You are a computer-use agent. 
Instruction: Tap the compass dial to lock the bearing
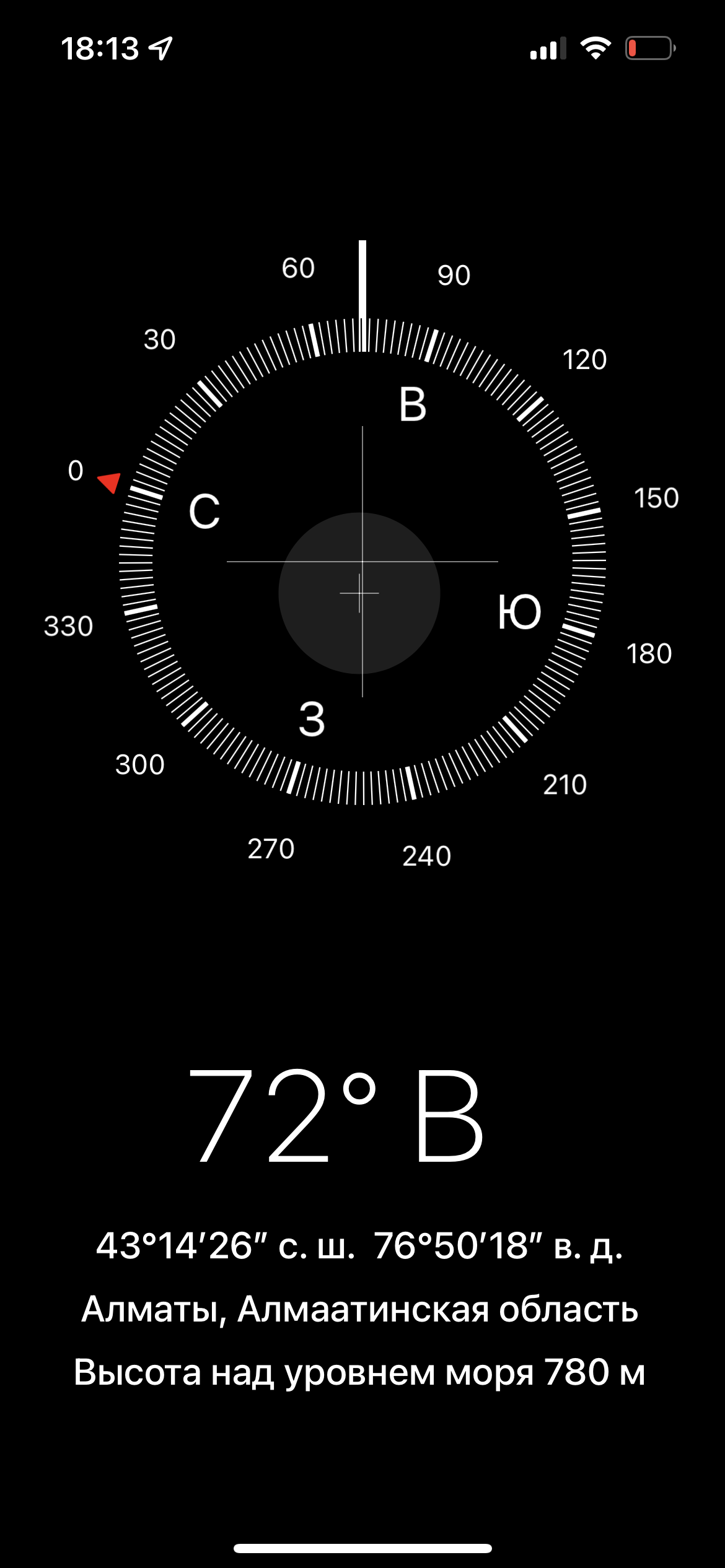[x=362, y=561]
